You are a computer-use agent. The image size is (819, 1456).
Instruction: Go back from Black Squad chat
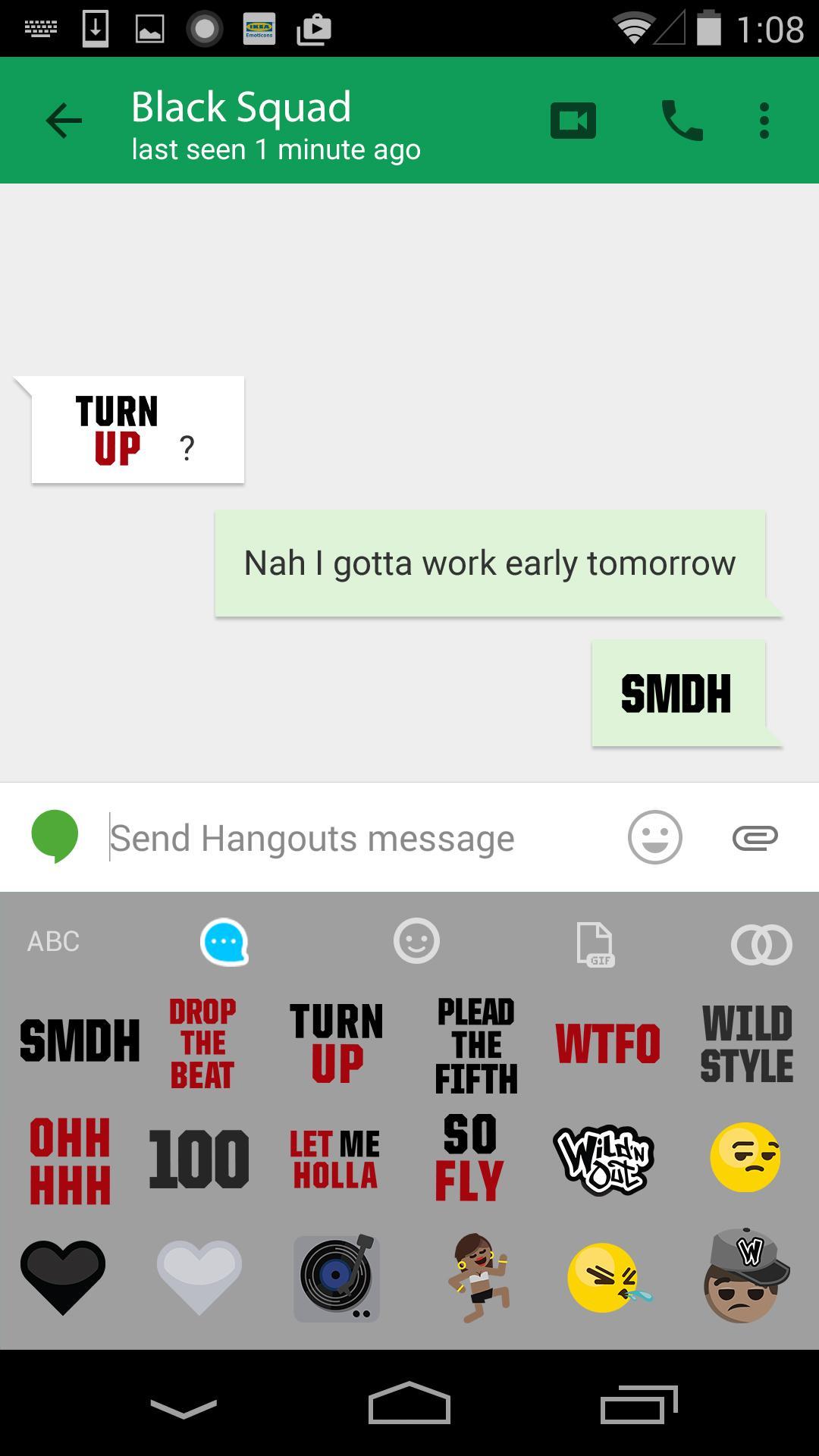point(64,121)
